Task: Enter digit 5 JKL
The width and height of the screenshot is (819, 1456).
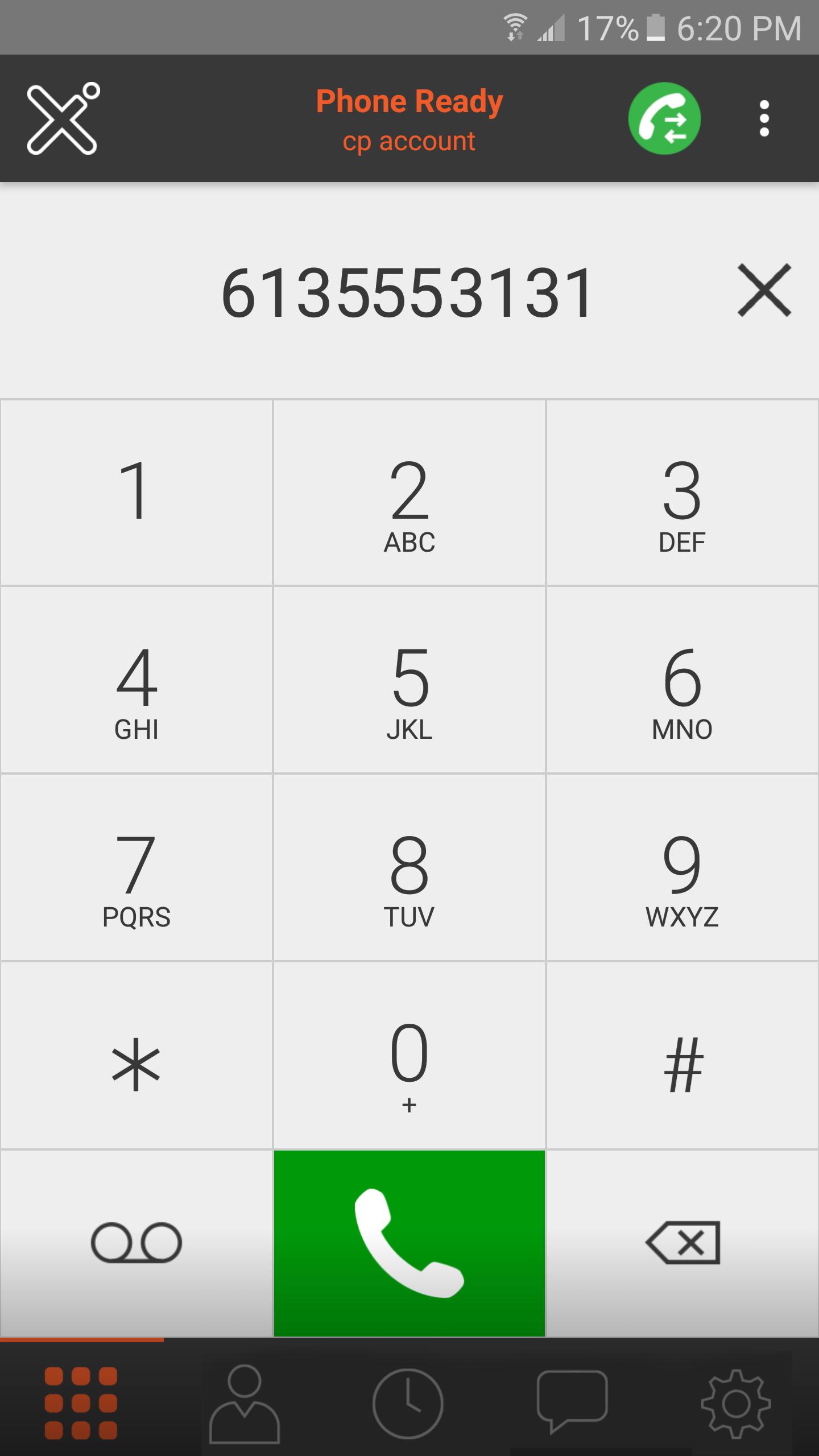Action: (409, 680)
